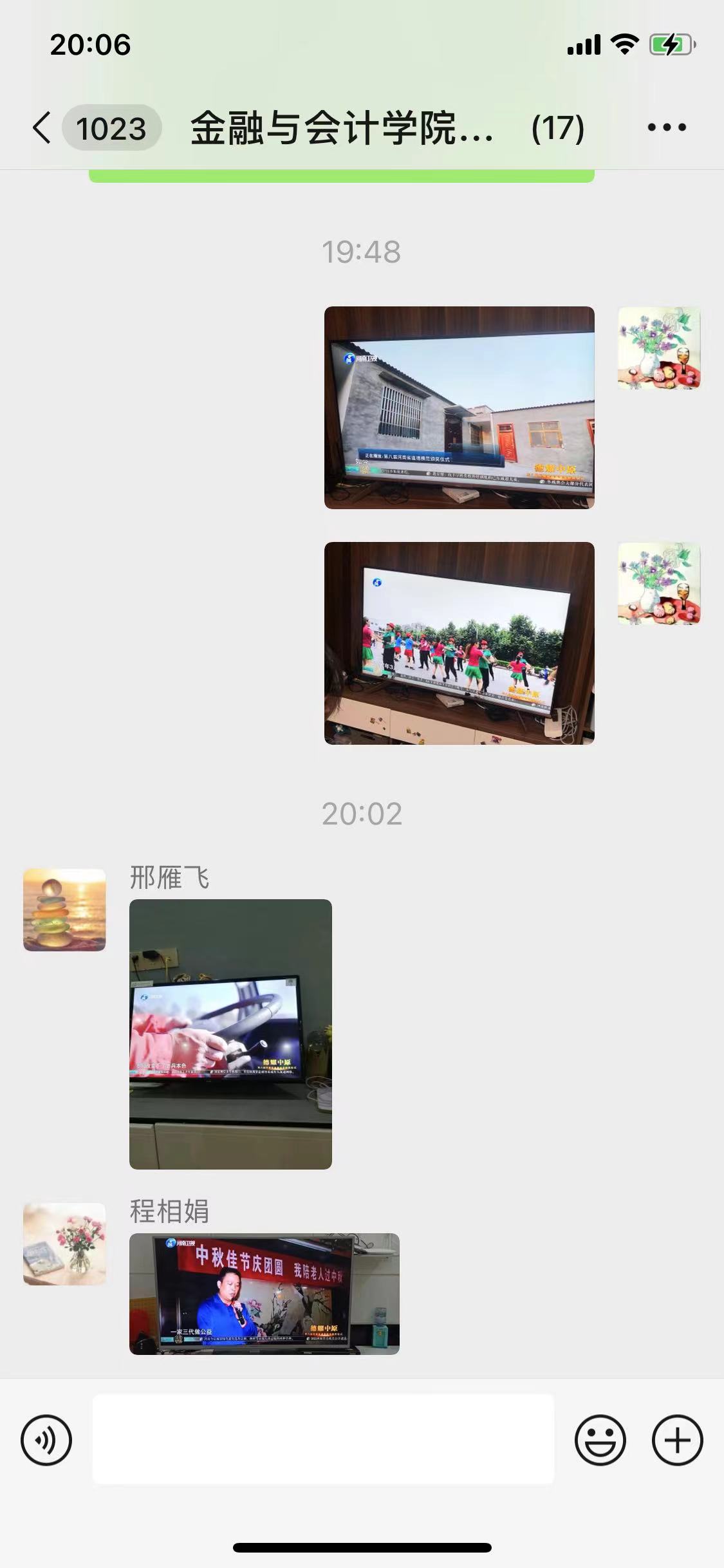Switch to voice message input
The width and height of the screenshot is (724, 1568).
click(46, 1440)
